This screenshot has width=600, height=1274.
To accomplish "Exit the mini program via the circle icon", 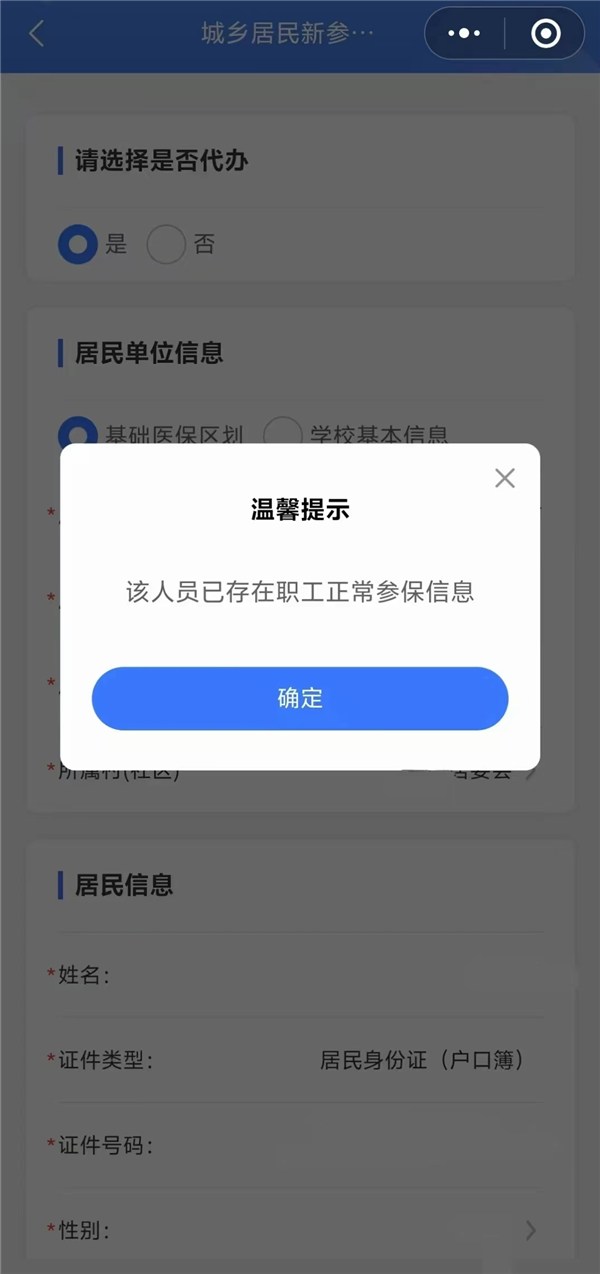I will pyautogui.click(x=546, y=34).
